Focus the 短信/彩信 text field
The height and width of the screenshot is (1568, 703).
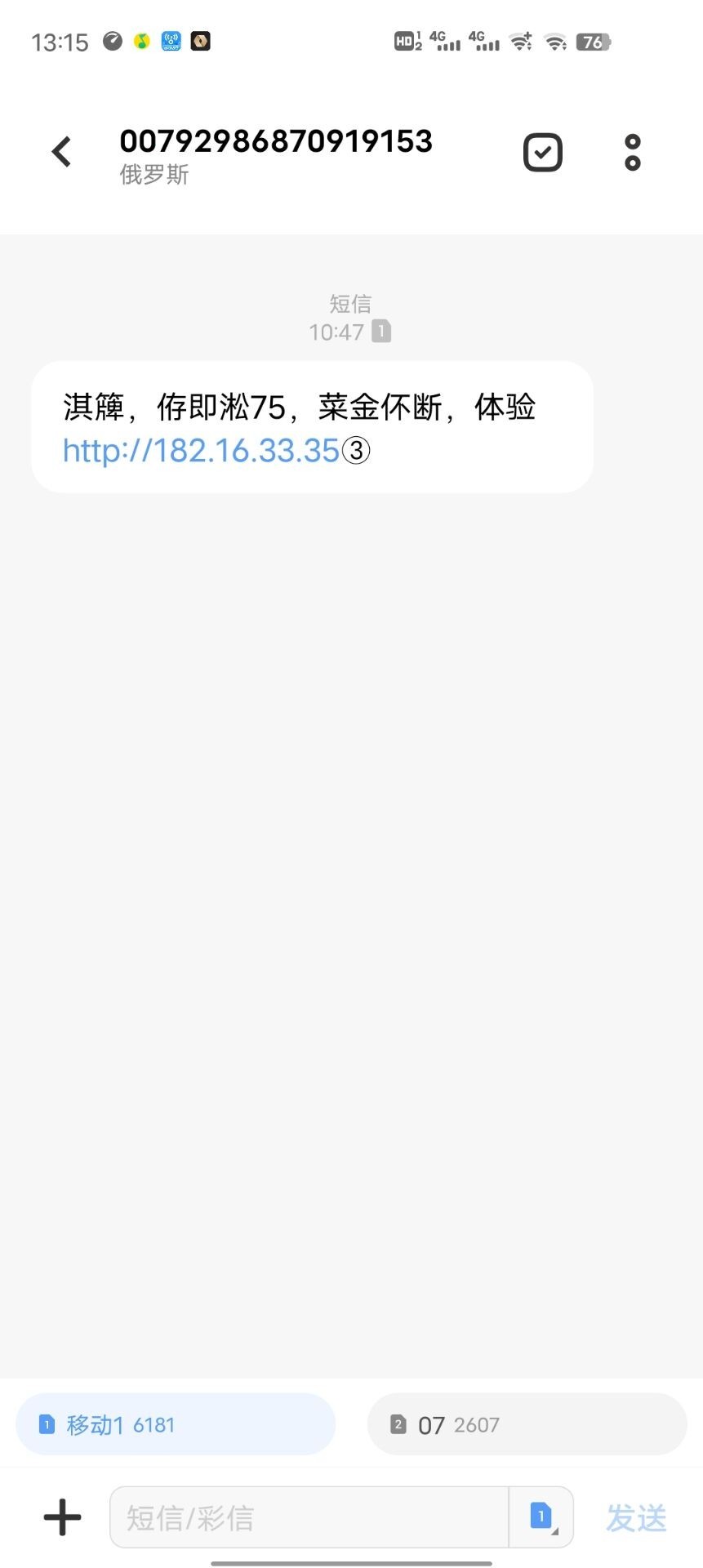click(309, 1517)
